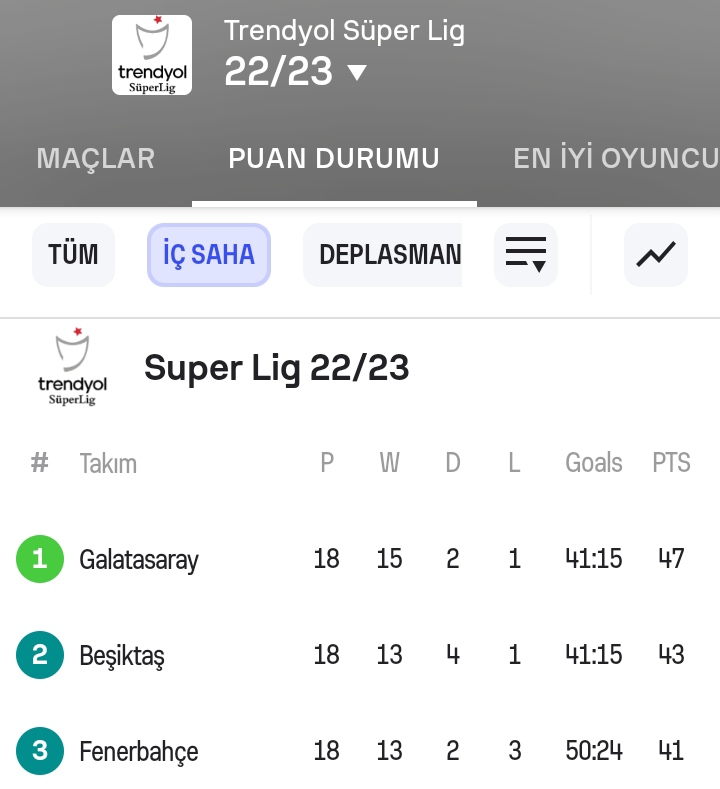Switch to the Maçlar tab

pos(96,159)
